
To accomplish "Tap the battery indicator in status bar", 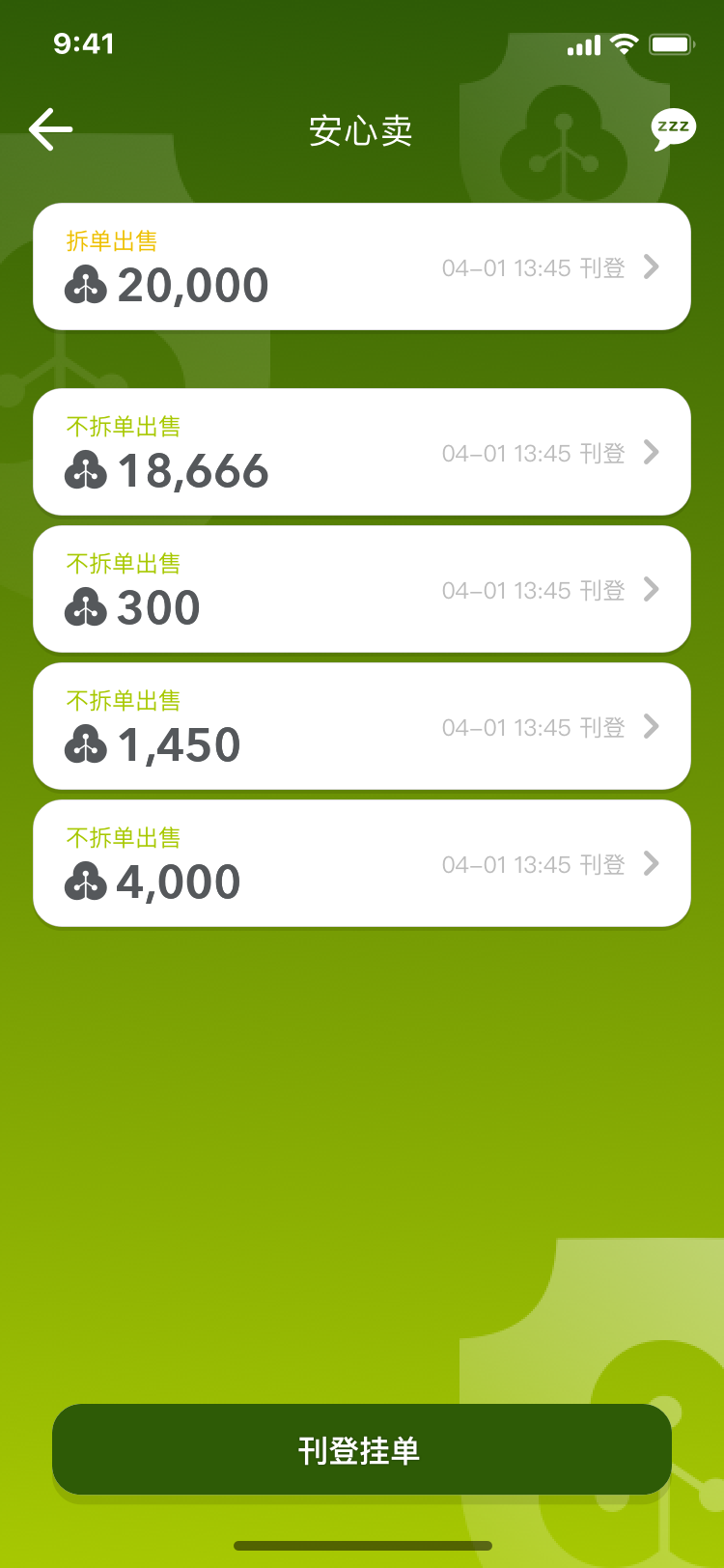I will click(675, 42).
